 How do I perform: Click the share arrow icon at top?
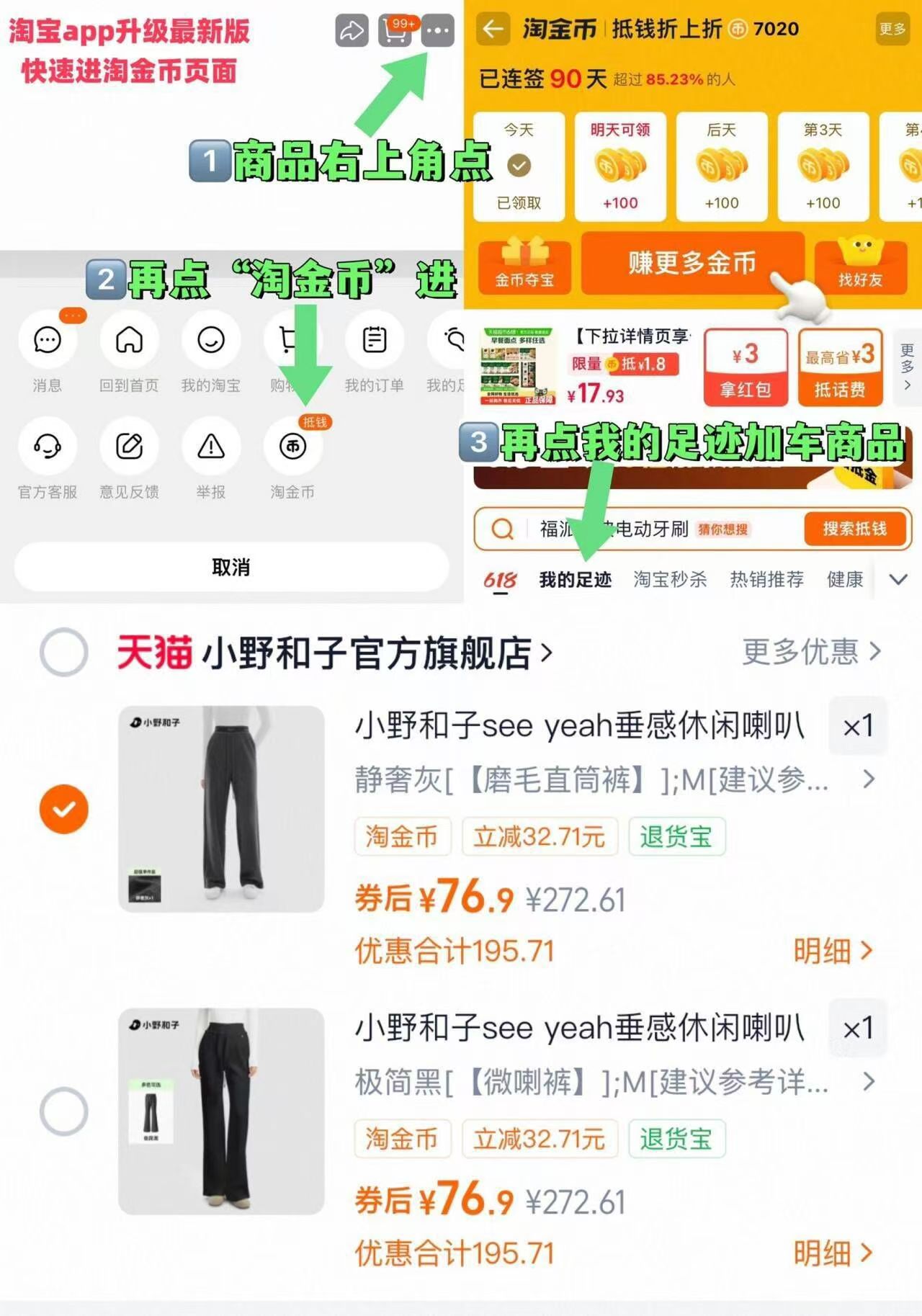[351, 32]
